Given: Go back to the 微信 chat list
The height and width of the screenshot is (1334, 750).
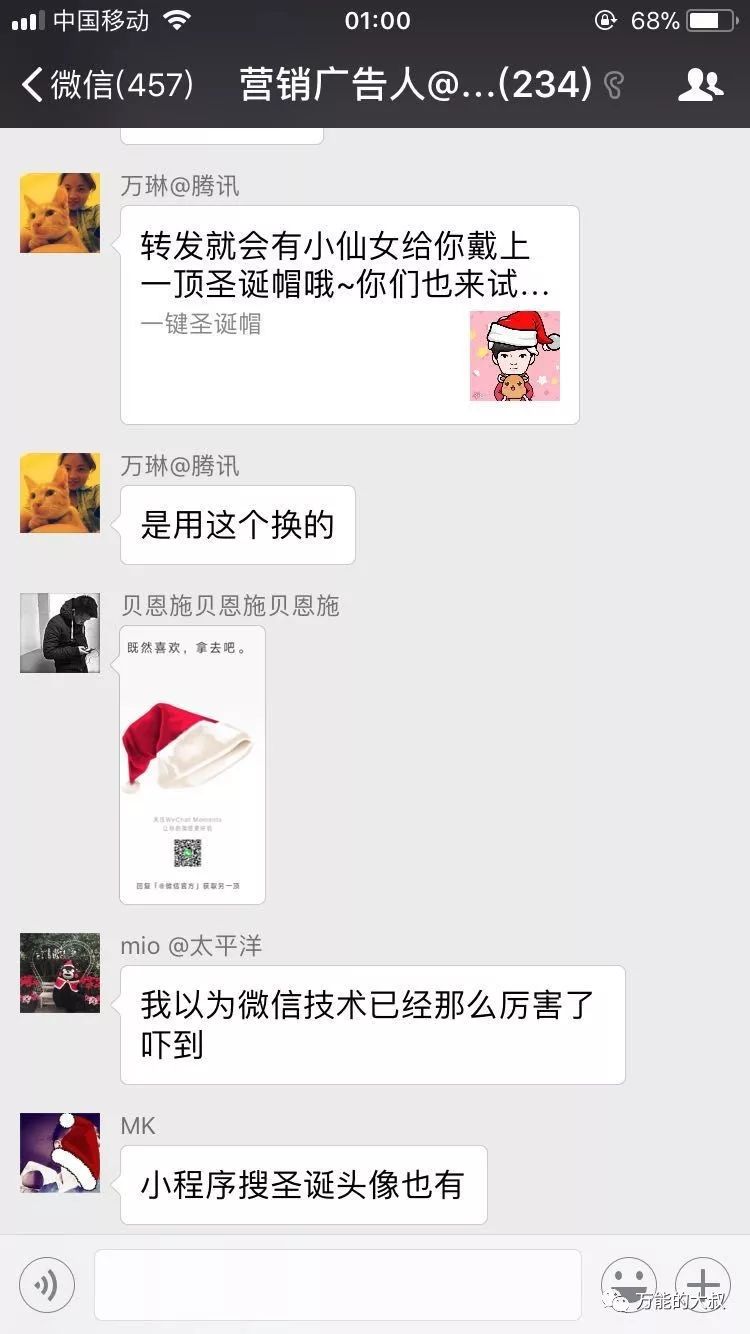Looking at the screenshot, I should point(105,84).
